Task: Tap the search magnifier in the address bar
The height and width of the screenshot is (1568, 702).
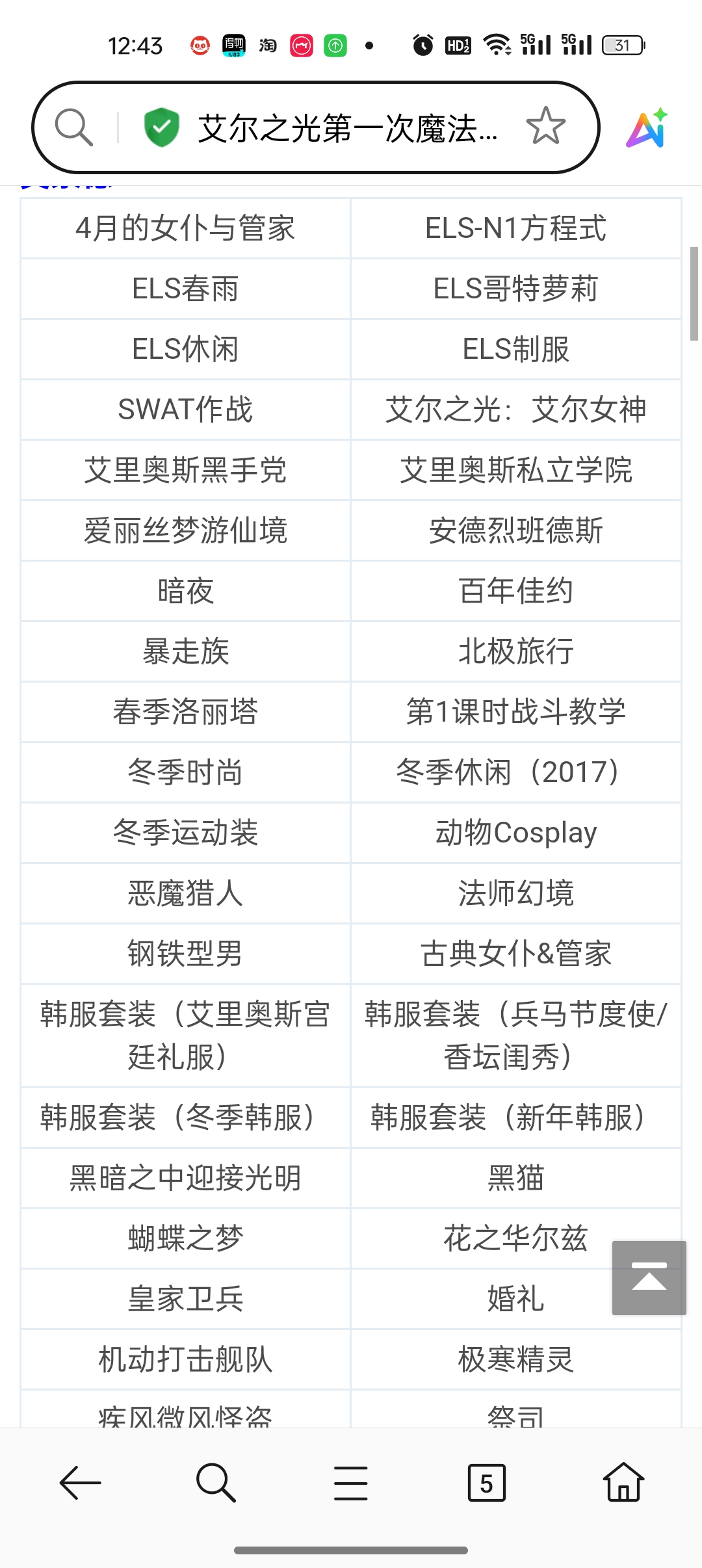Action: pyautogui.click(x=74, y=127)
